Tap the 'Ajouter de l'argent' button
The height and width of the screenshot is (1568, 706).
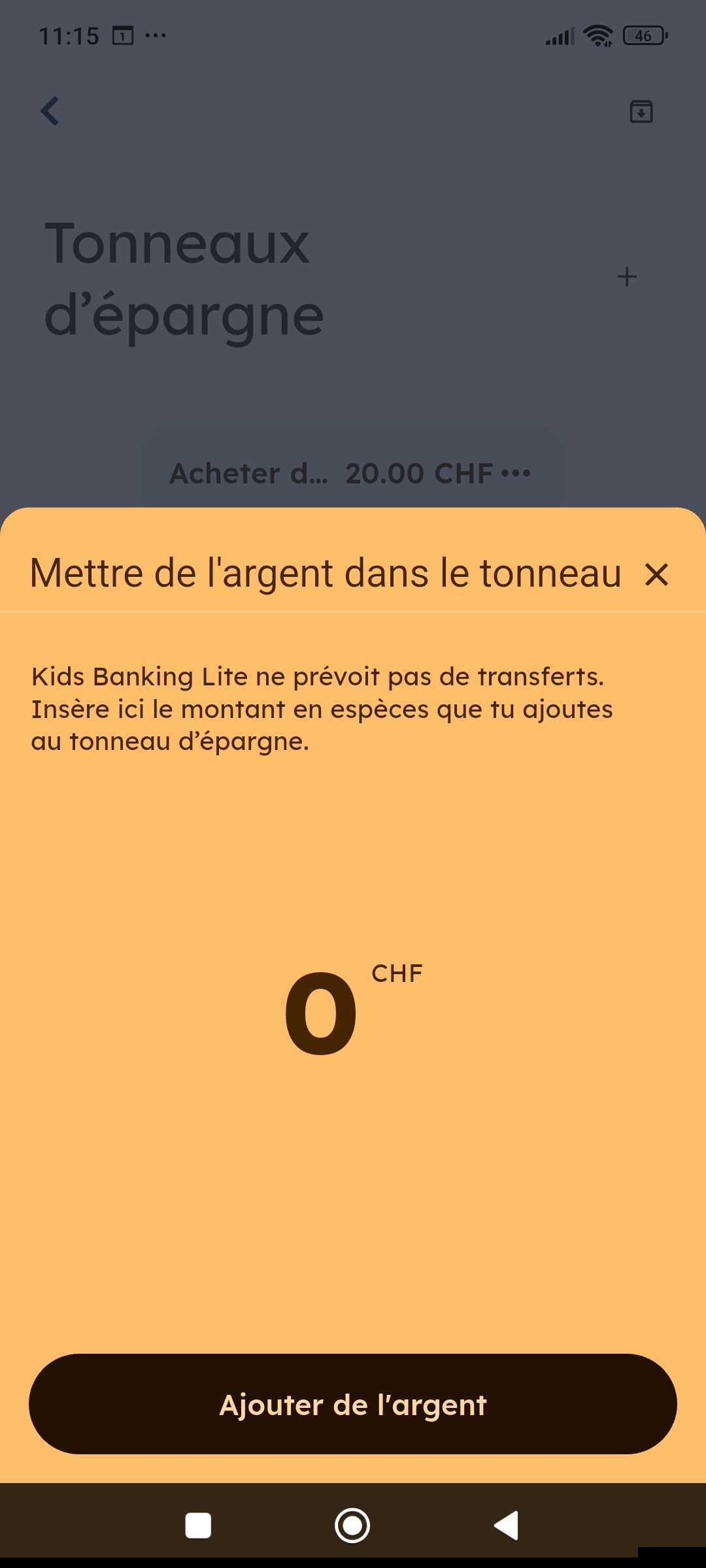tap(353, 1404)
